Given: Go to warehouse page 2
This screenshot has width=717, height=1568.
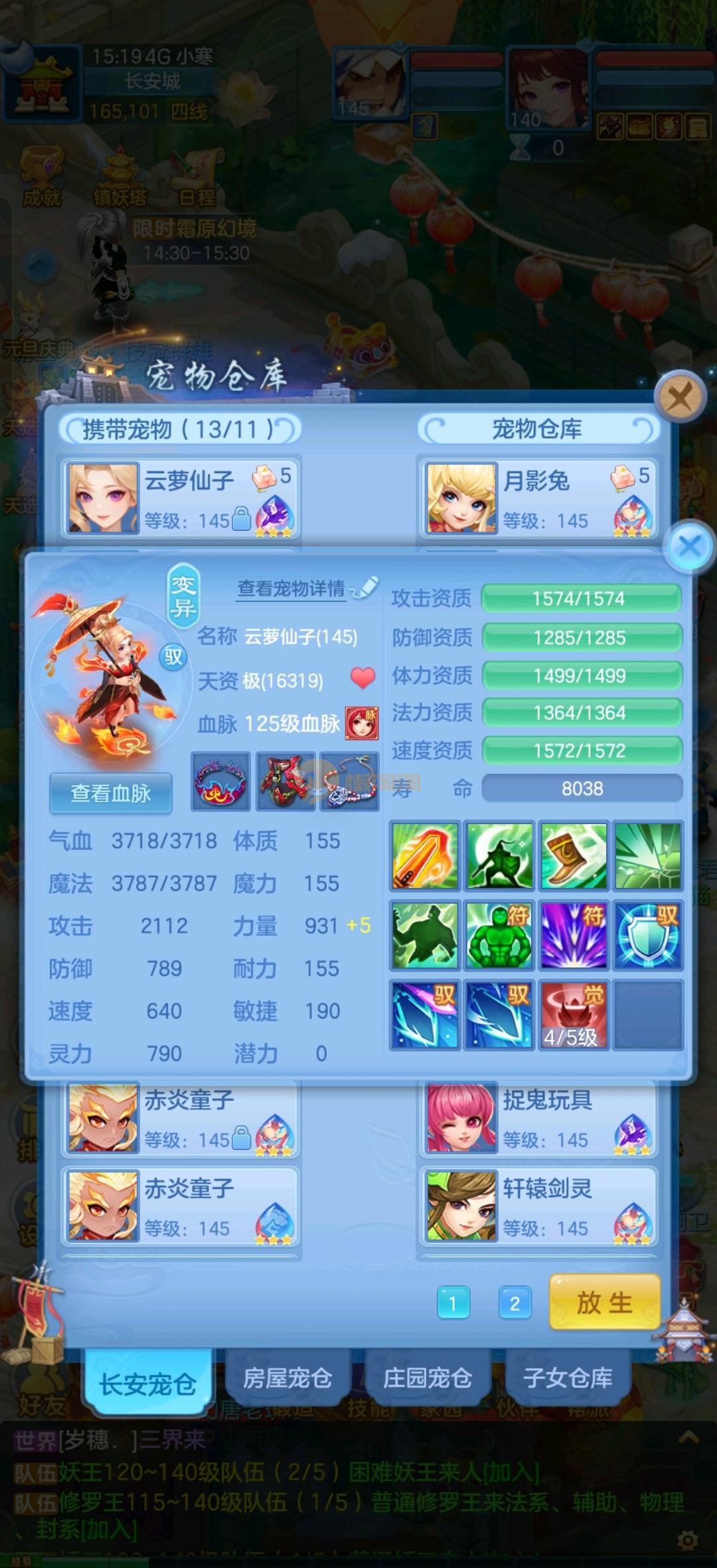Looking at the screenshot, I should click(515, 1303).
